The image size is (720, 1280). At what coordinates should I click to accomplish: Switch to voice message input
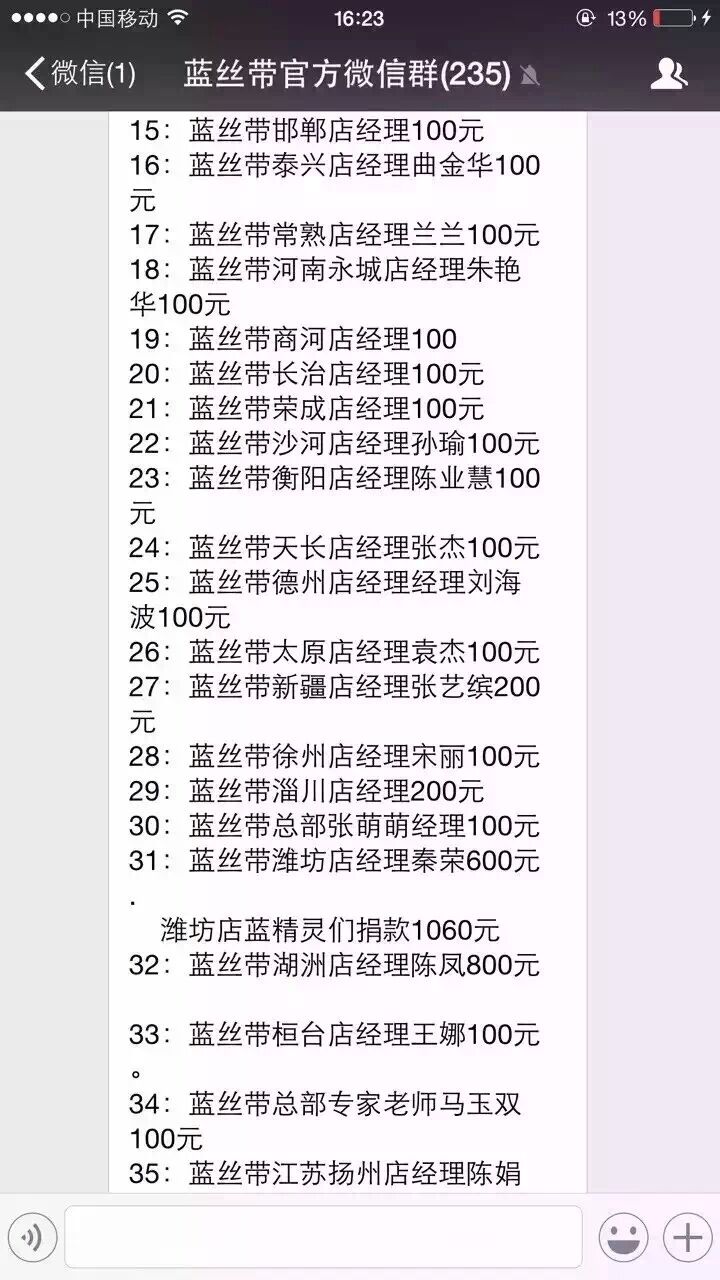coord(31,1238)
